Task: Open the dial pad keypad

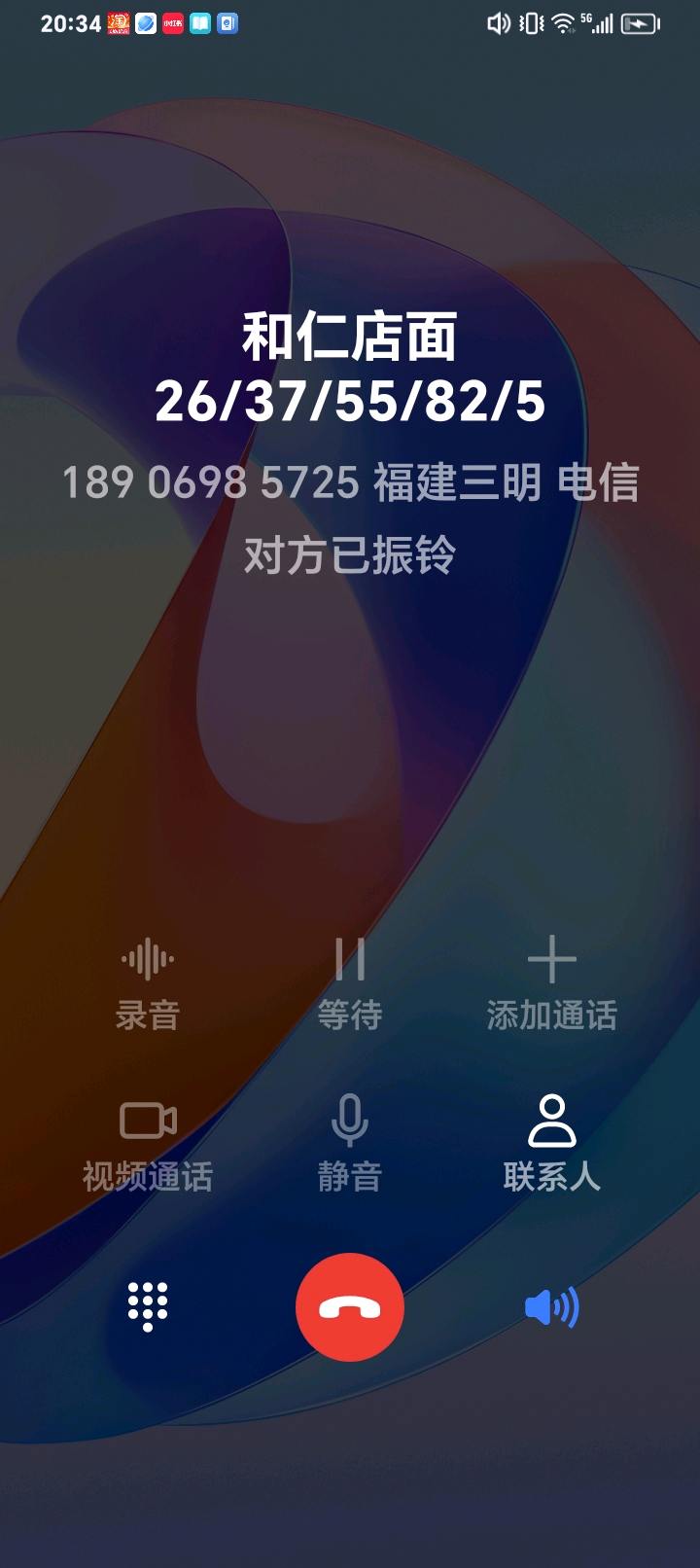Action: point(148,1306)
